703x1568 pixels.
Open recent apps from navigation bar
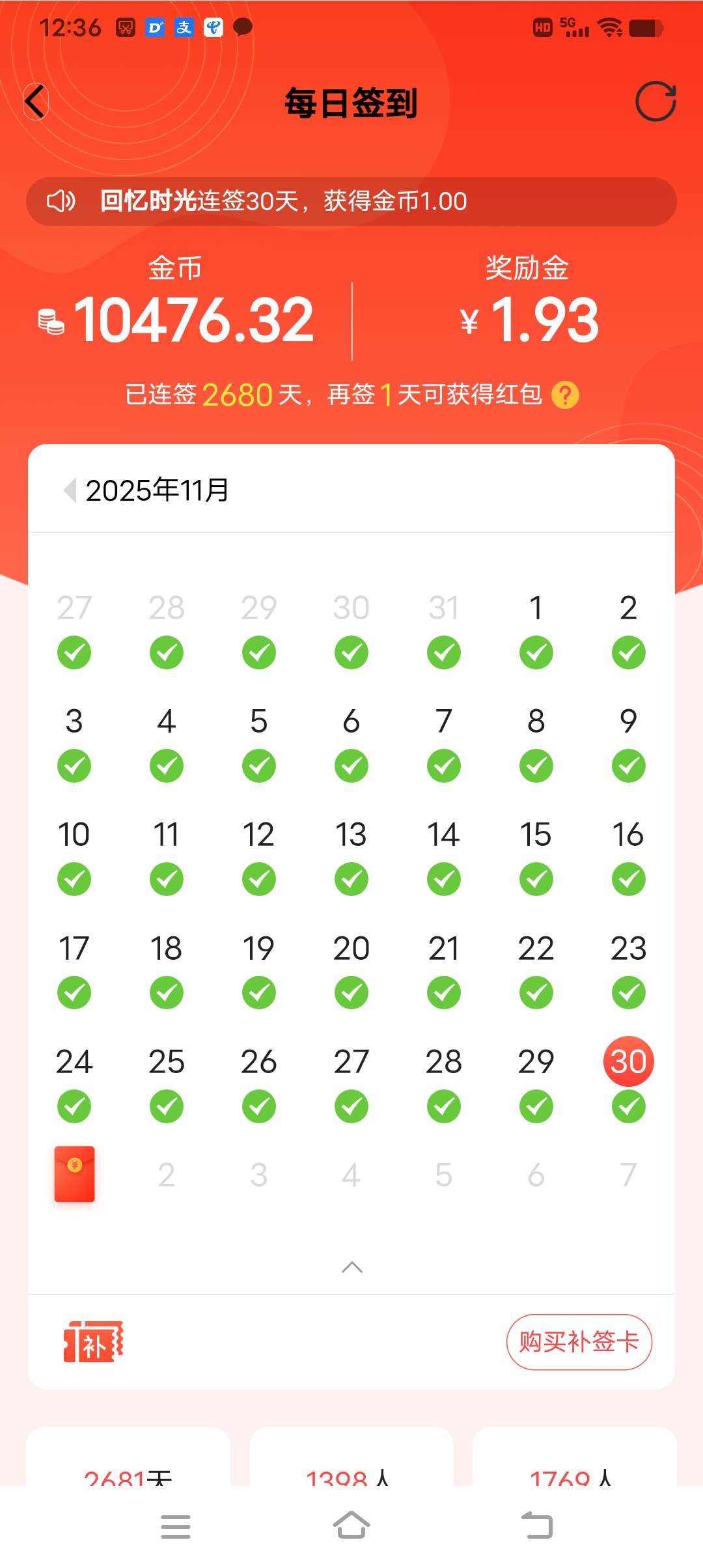tap(176, 1526)
